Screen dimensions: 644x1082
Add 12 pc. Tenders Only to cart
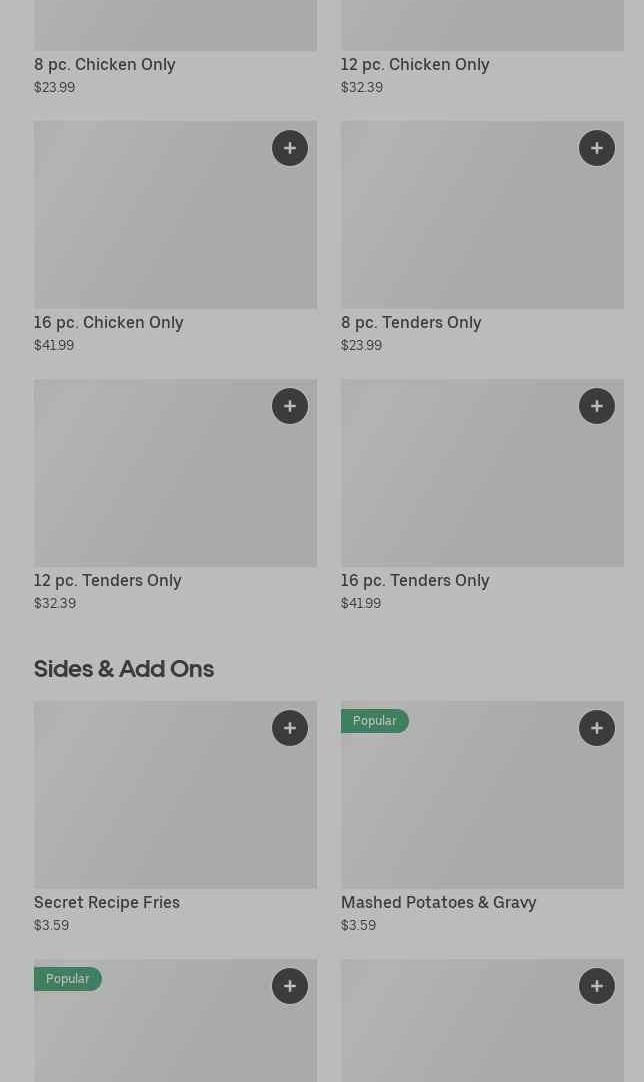[x=290, y=406]
